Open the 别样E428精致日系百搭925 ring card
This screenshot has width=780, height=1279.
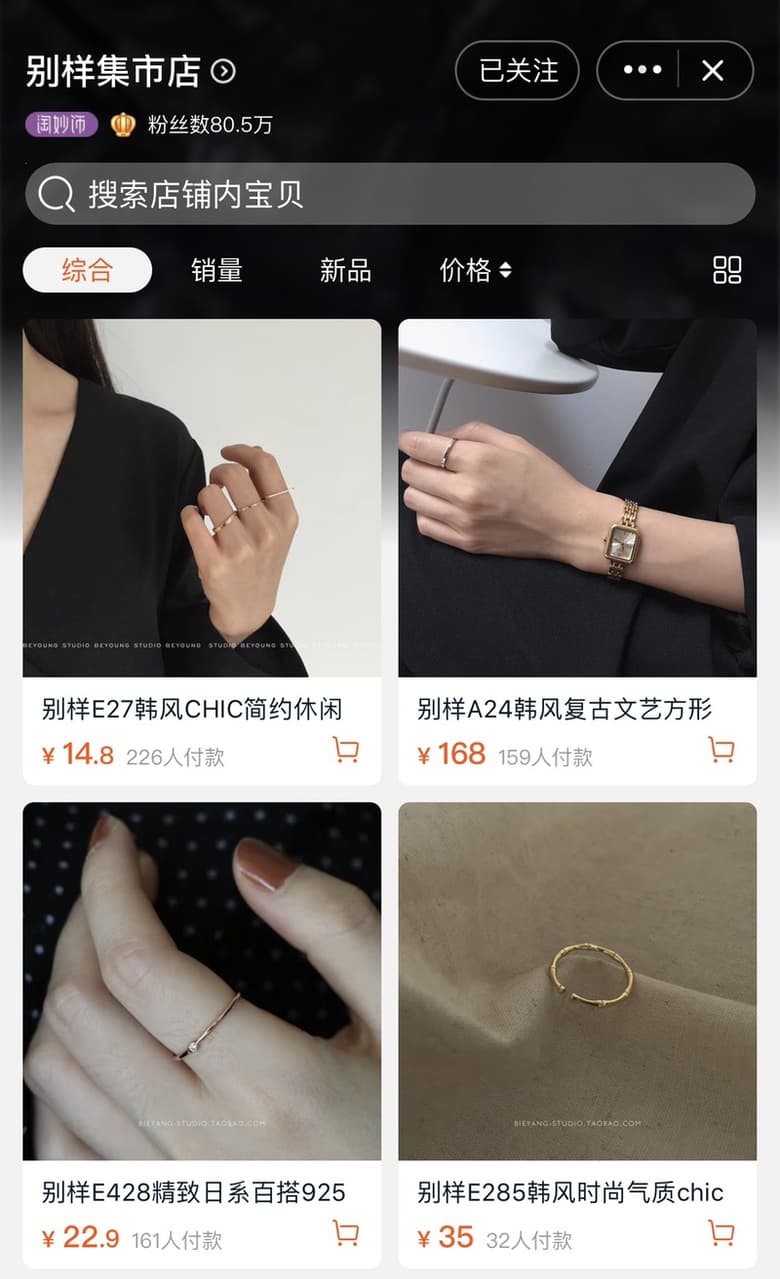202,1035
